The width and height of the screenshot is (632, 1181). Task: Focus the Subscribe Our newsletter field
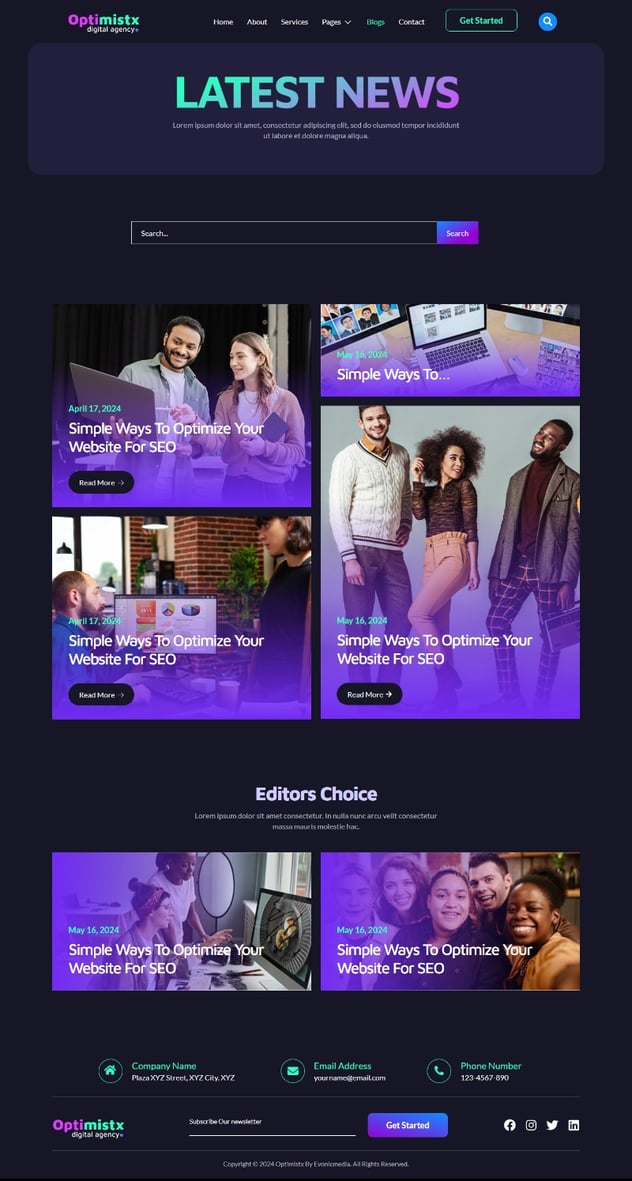271,1125
